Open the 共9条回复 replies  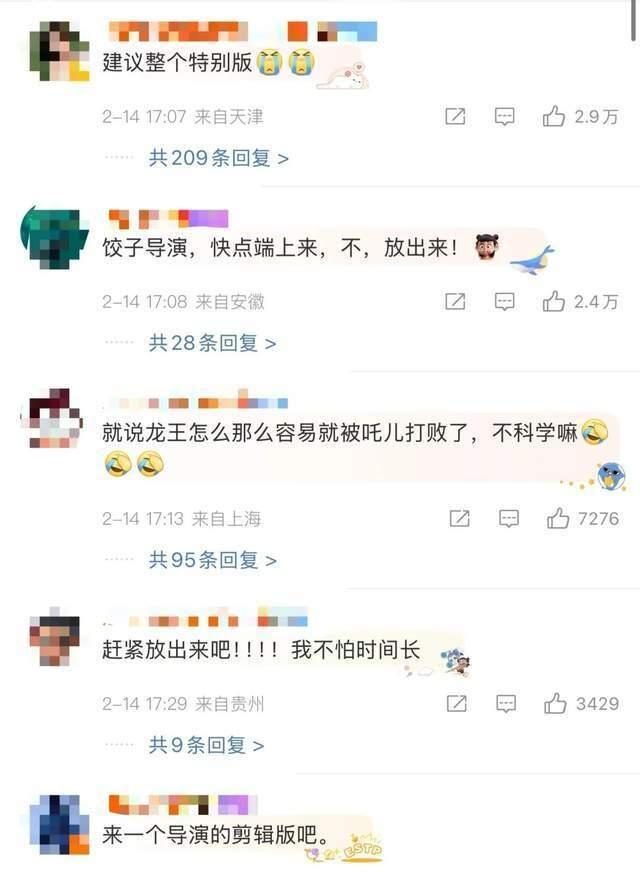coord(206,745)
